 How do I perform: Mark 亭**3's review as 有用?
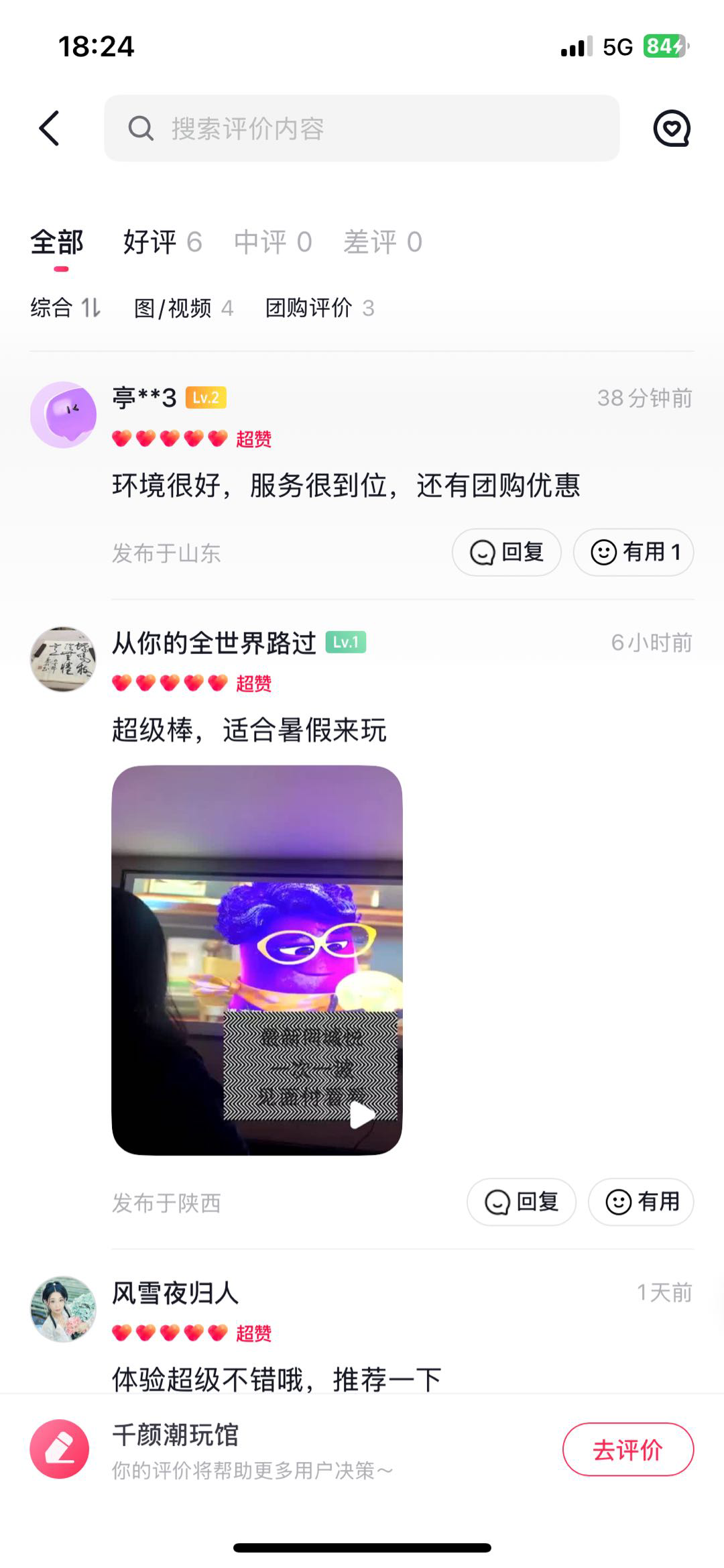point(633,552)
